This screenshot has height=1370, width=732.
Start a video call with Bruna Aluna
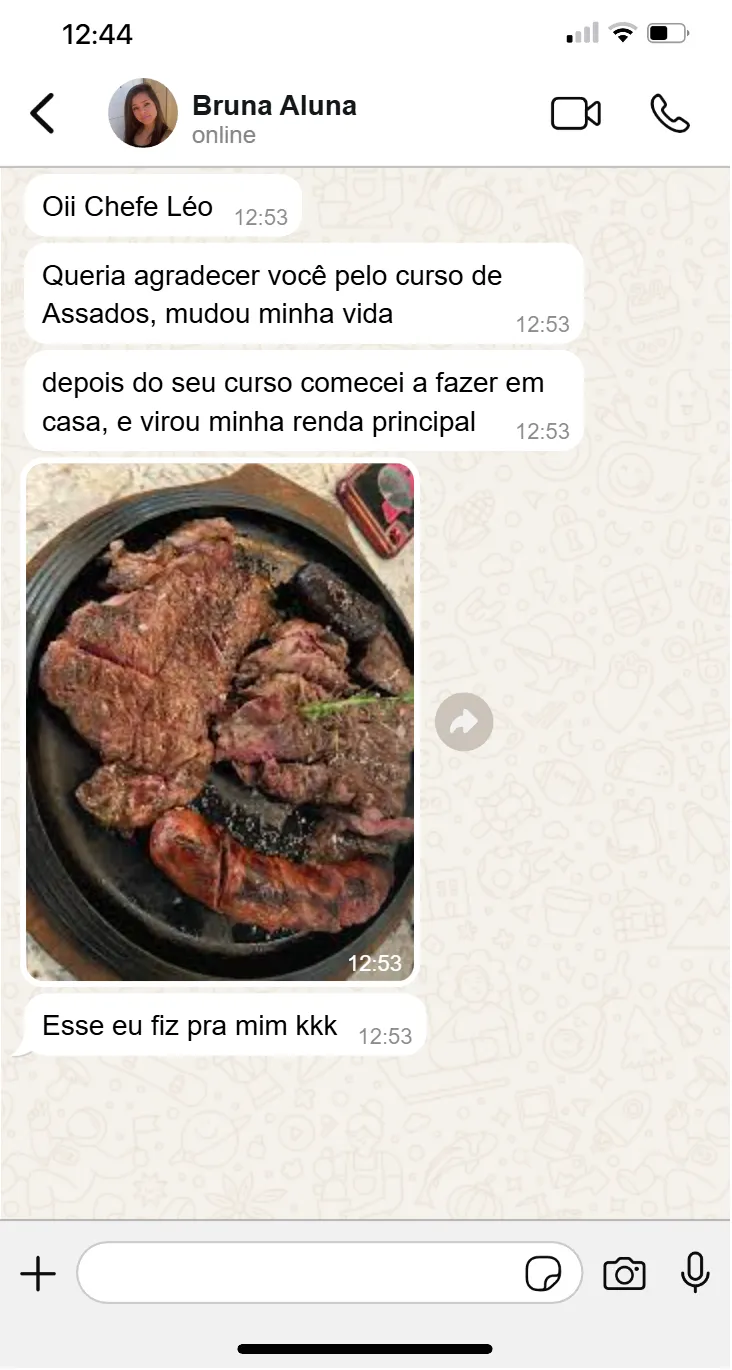pos(576,114)
